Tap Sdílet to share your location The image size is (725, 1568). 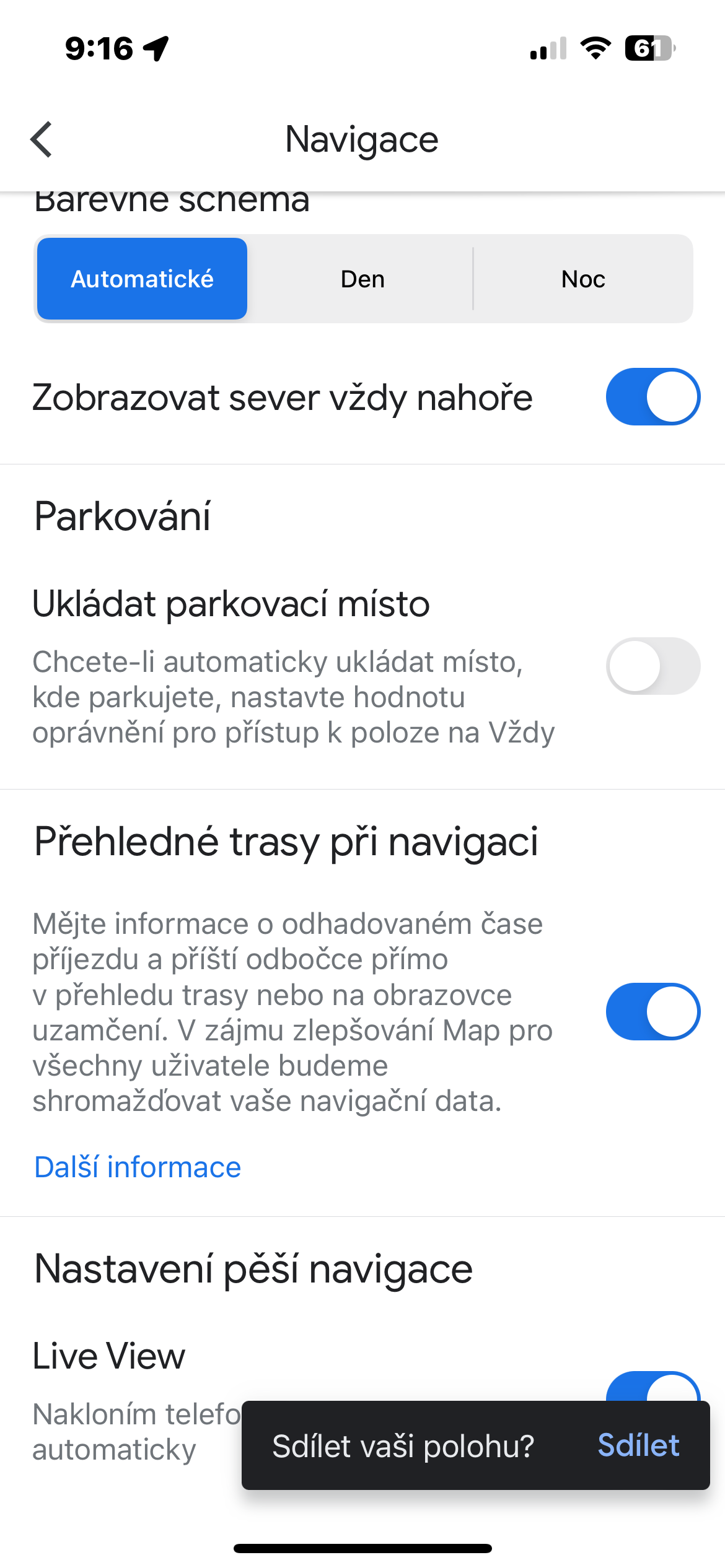tap(638, 1445)
